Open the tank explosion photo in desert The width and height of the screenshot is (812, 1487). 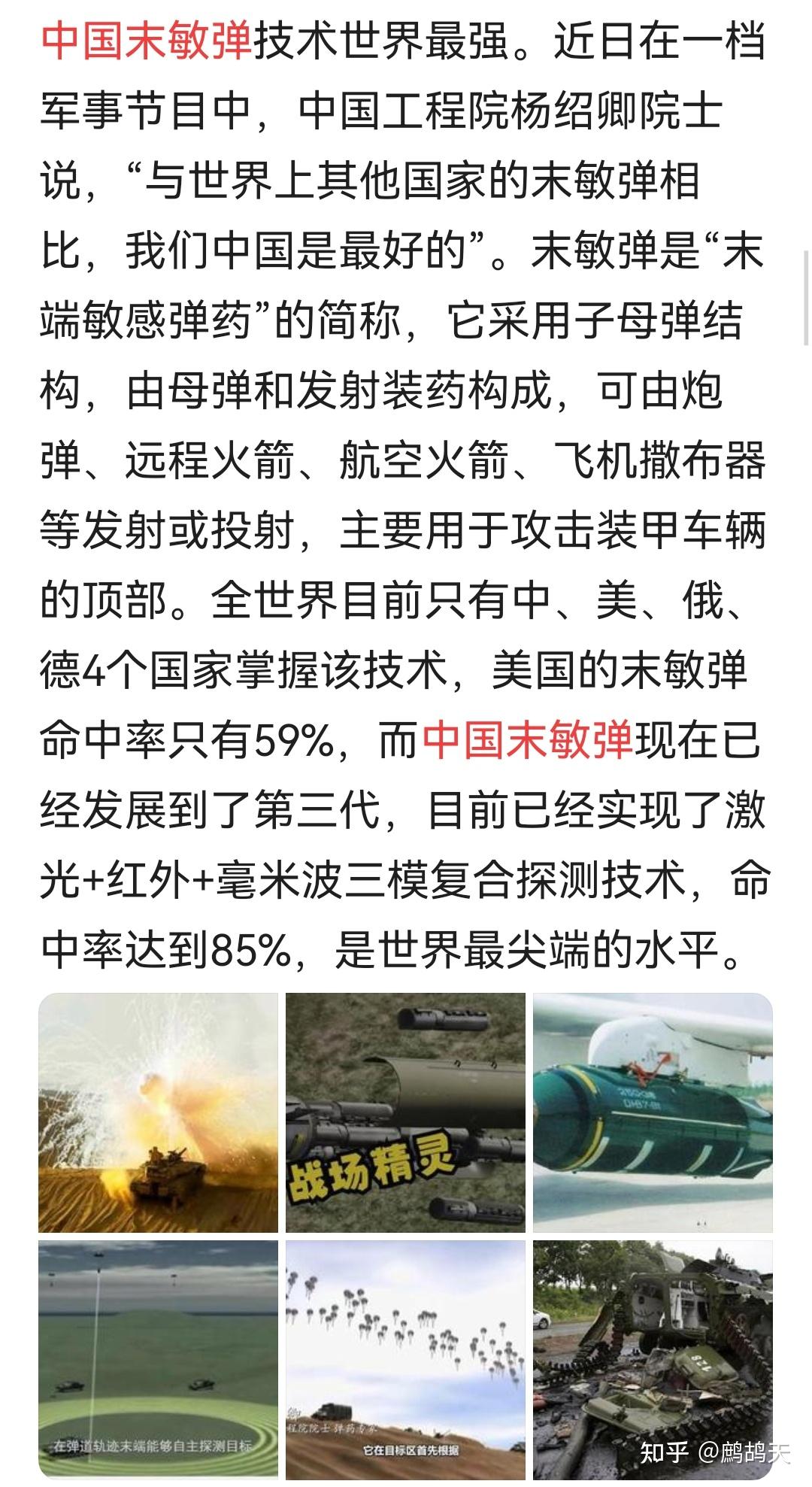click(x=159, y=1112)
